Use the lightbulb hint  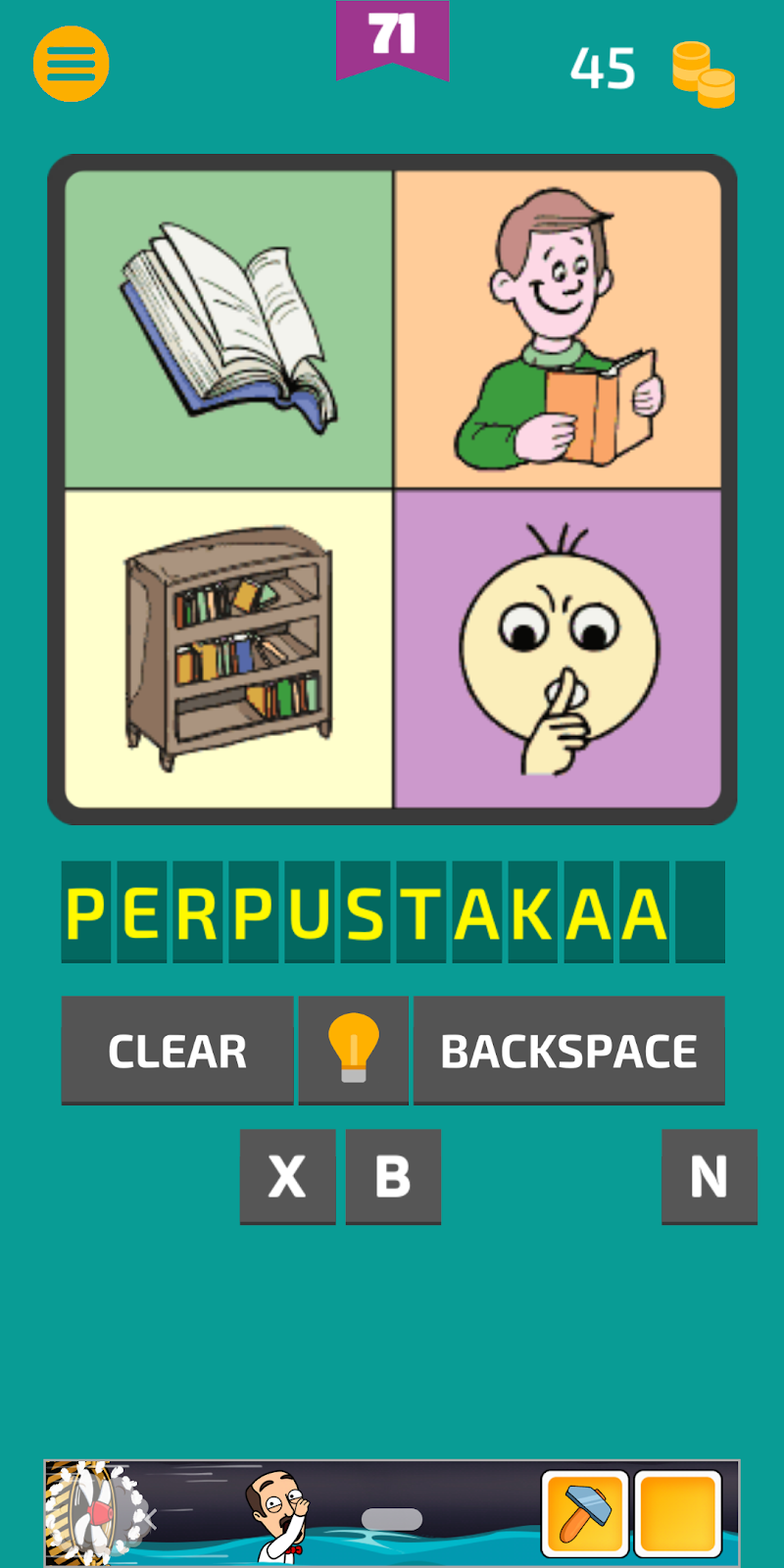354,1050
